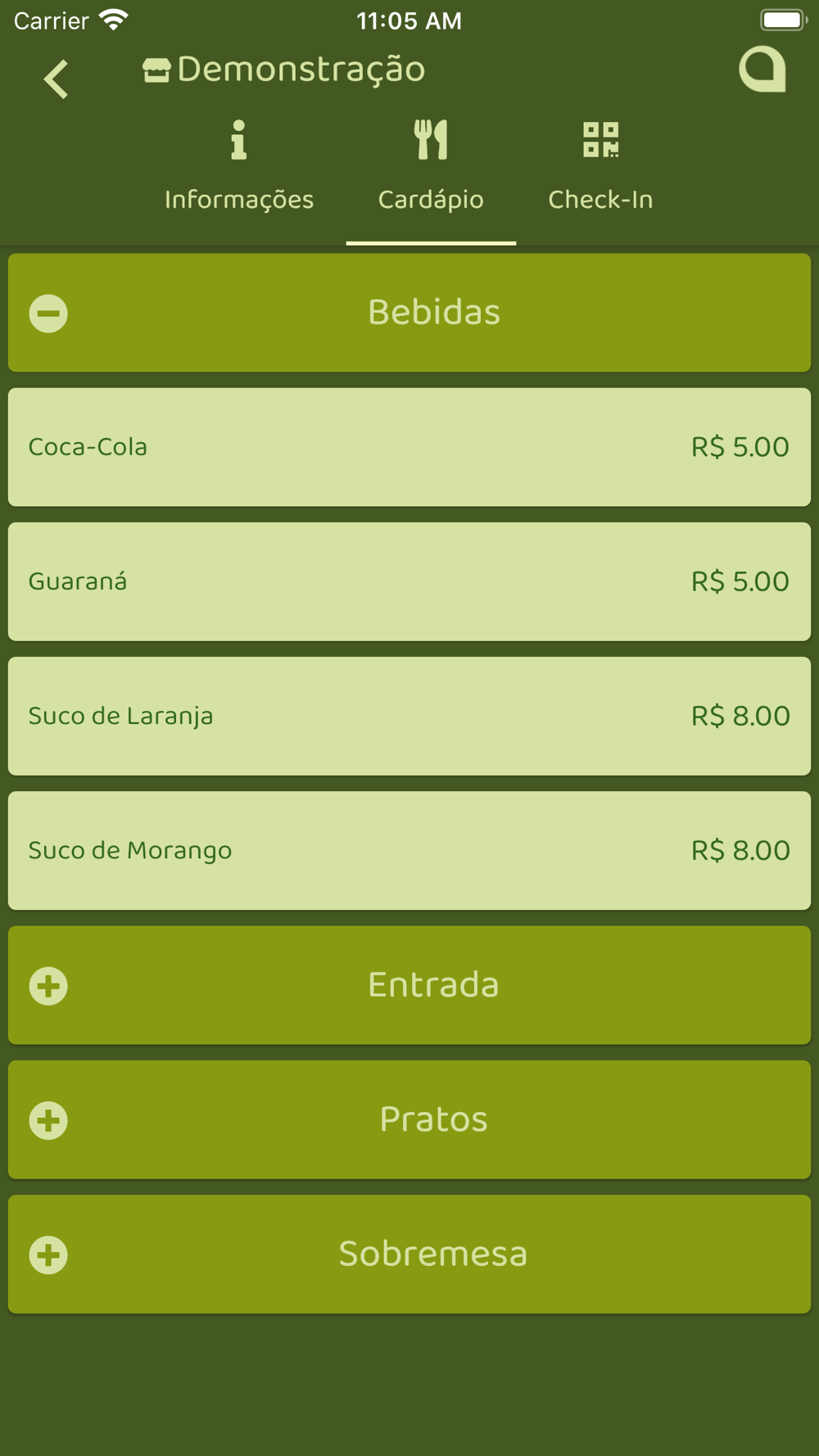Open the Coca-Cola item
Image resolution: width=819 pixels, height=1456 pixels.
[x=409, y=447]
